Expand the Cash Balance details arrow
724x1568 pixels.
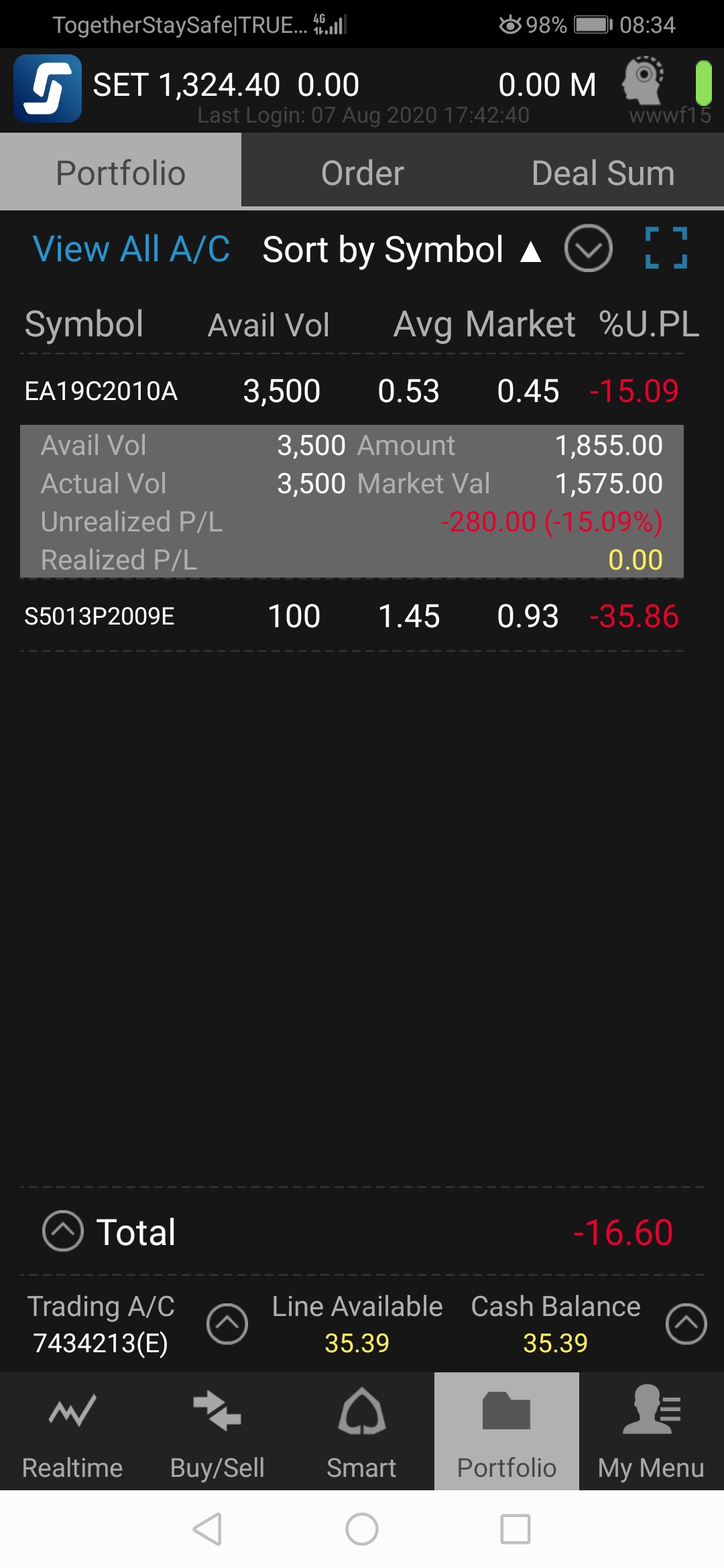pos(686,1324)
